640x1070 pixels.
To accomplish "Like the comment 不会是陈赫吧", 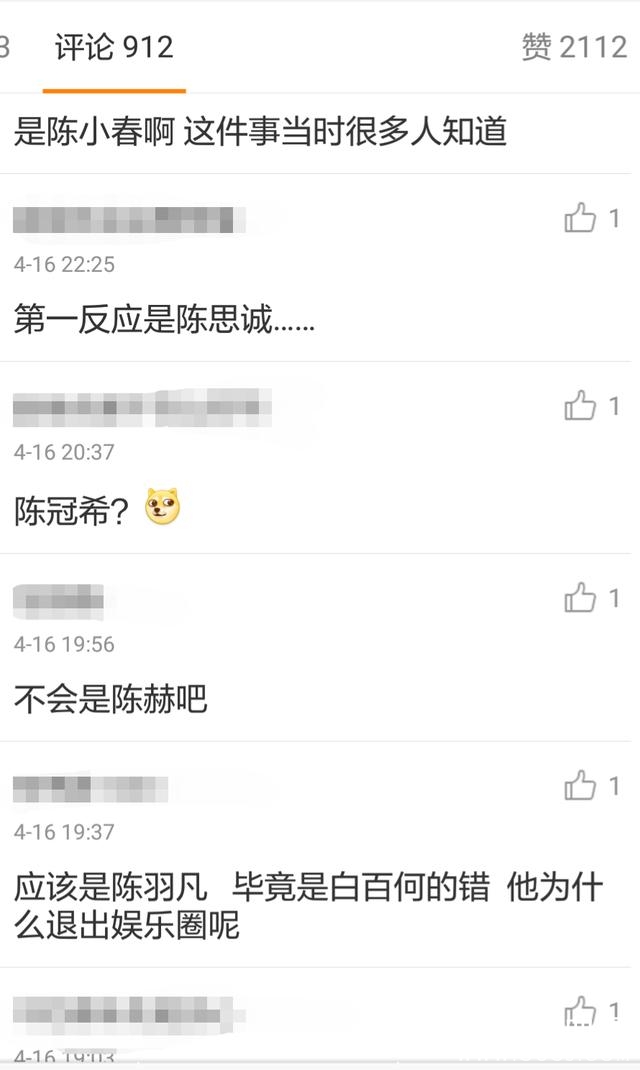I will pos(580,598).
